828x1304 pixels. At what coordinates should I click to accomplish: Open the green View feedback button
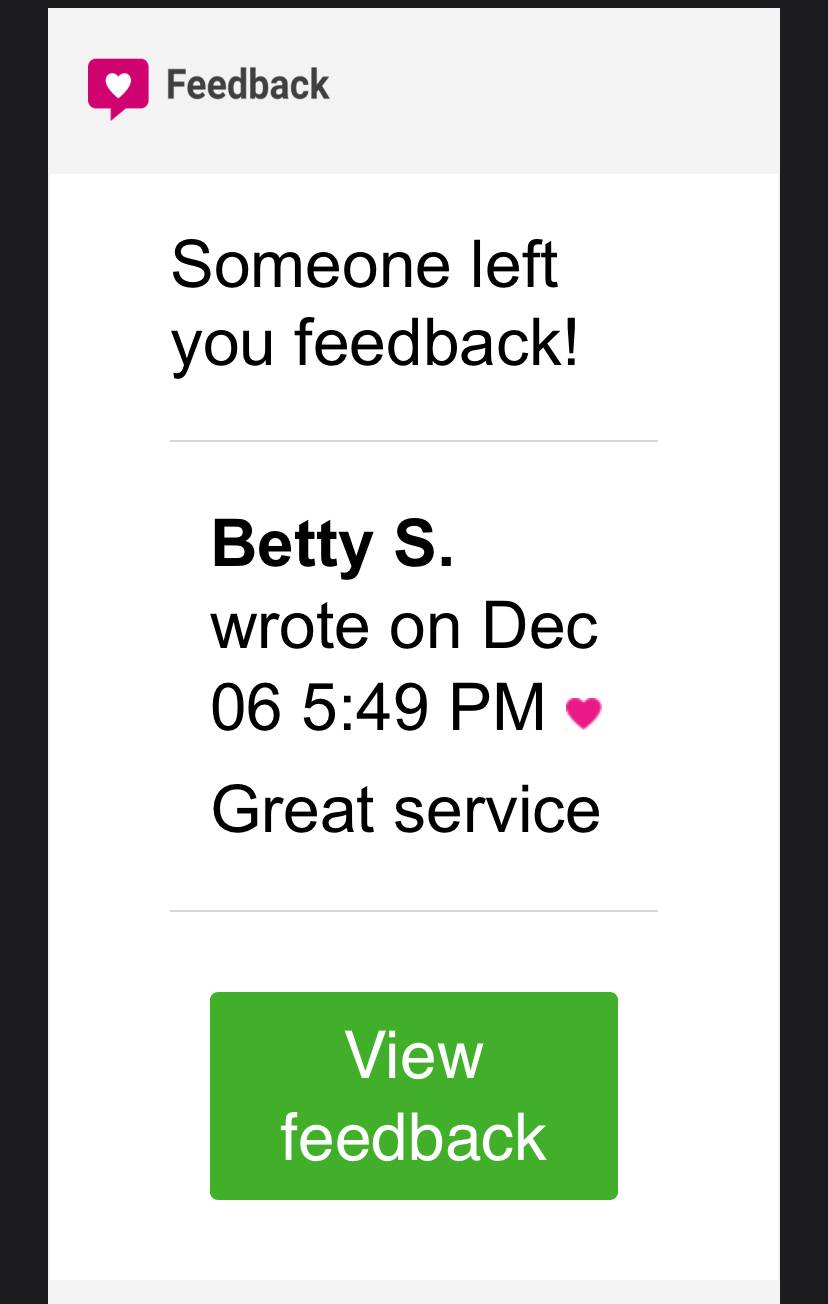tap(413, 1095)
